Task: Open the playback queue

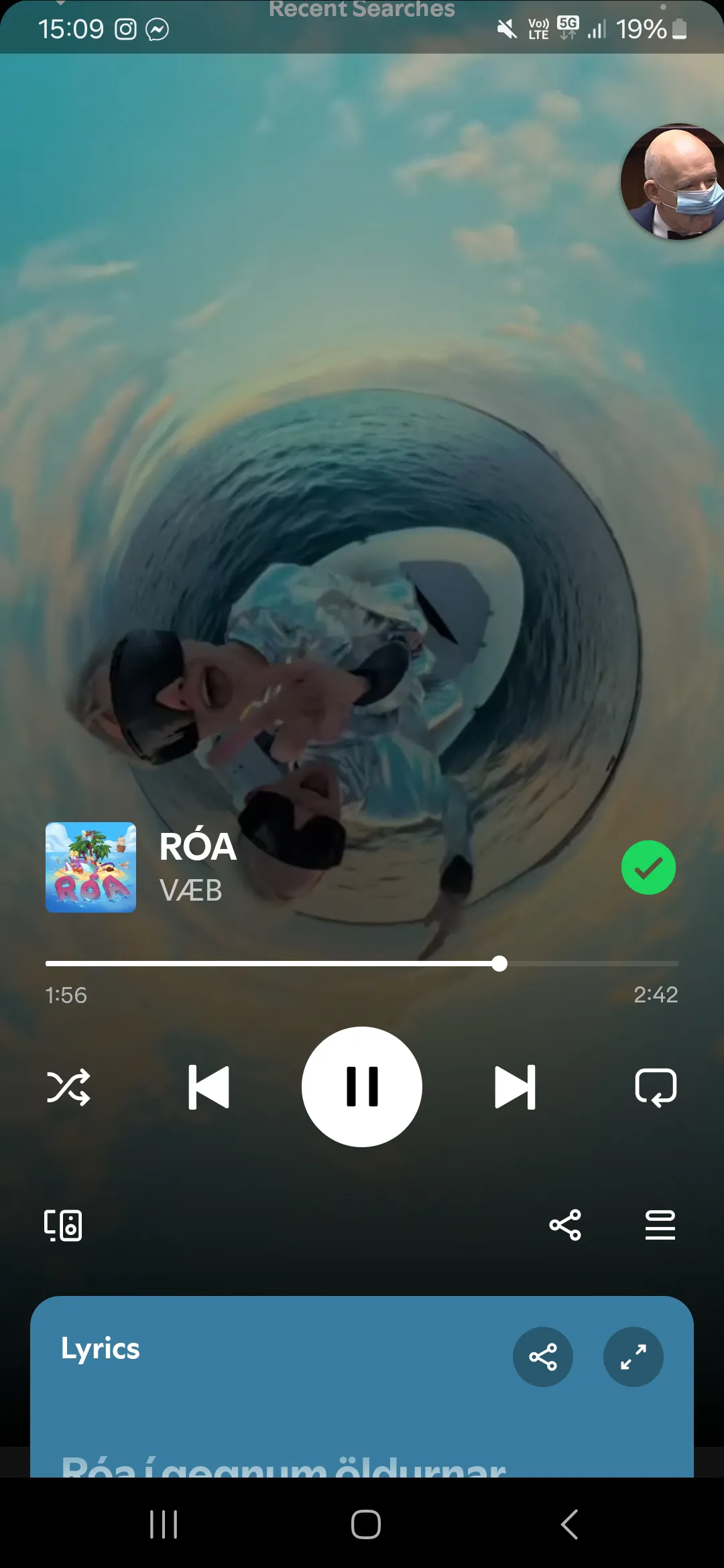Action: tap(660, 1225)
